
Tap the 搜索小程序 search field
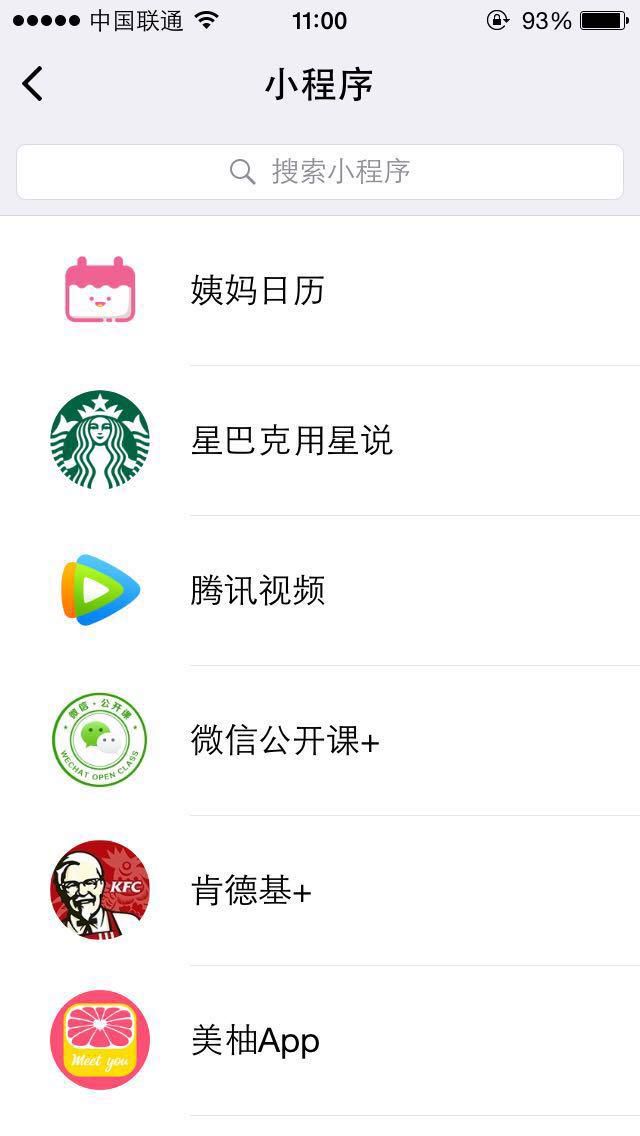pyautogui.click(x=320, y=172)
